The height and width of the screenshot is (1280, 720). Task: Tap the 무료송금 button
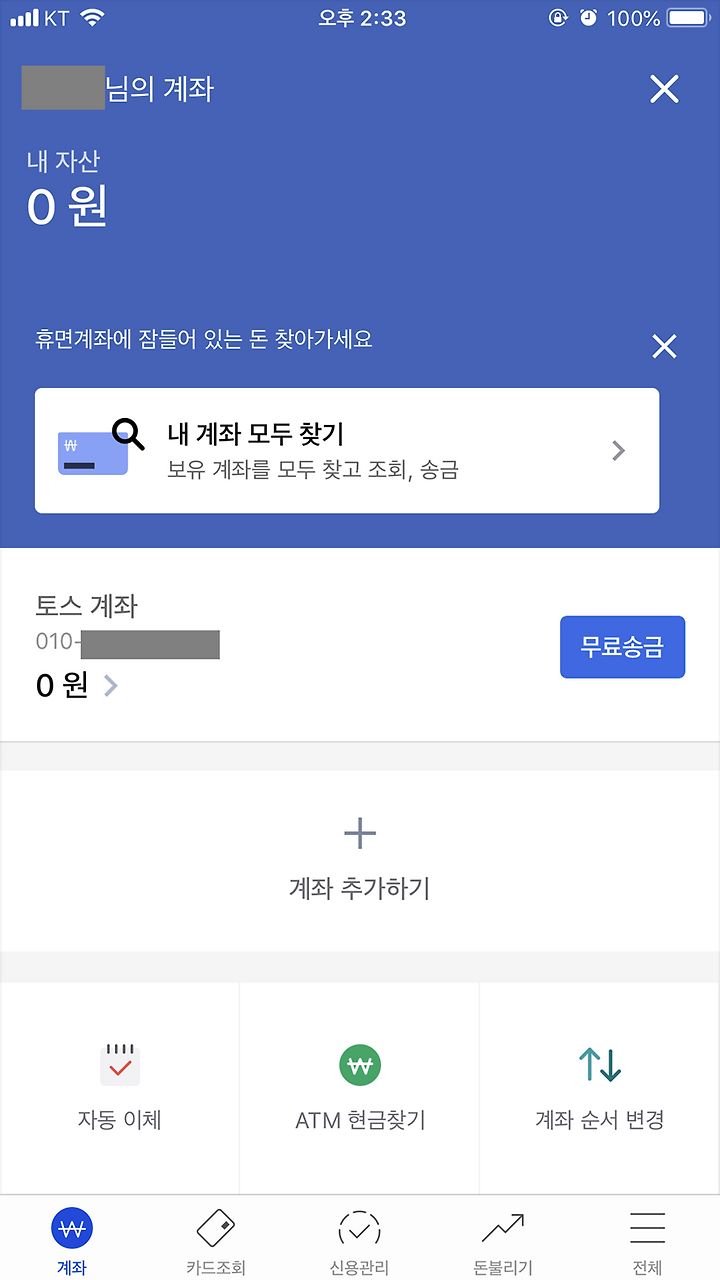622,647
